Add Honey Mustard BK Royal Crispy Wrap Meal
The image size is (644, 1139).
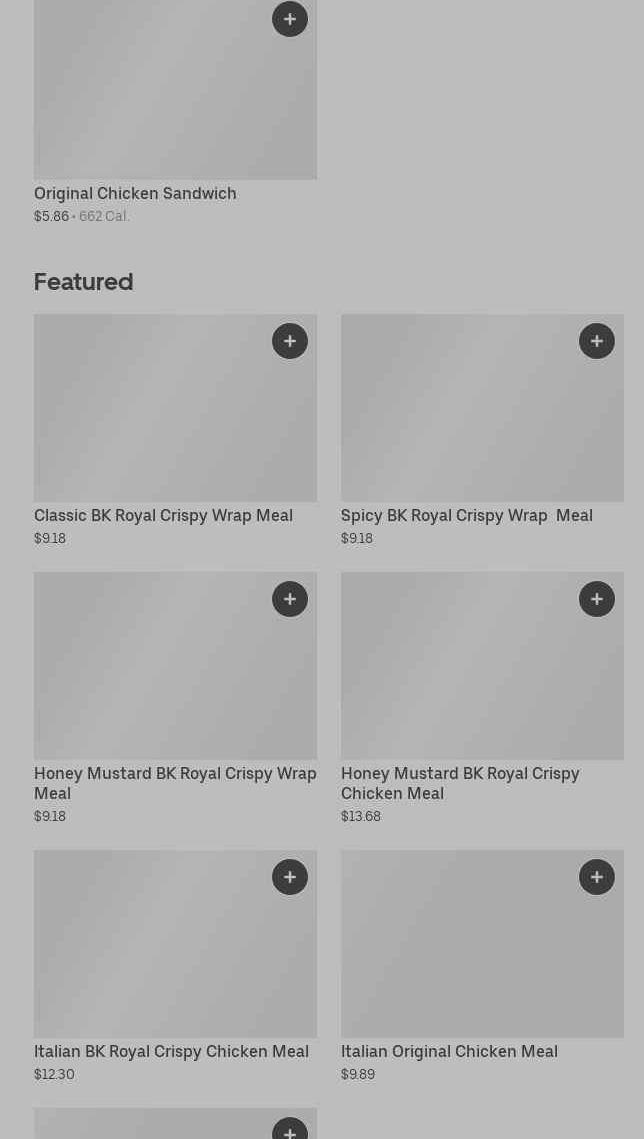click(290, 599)
